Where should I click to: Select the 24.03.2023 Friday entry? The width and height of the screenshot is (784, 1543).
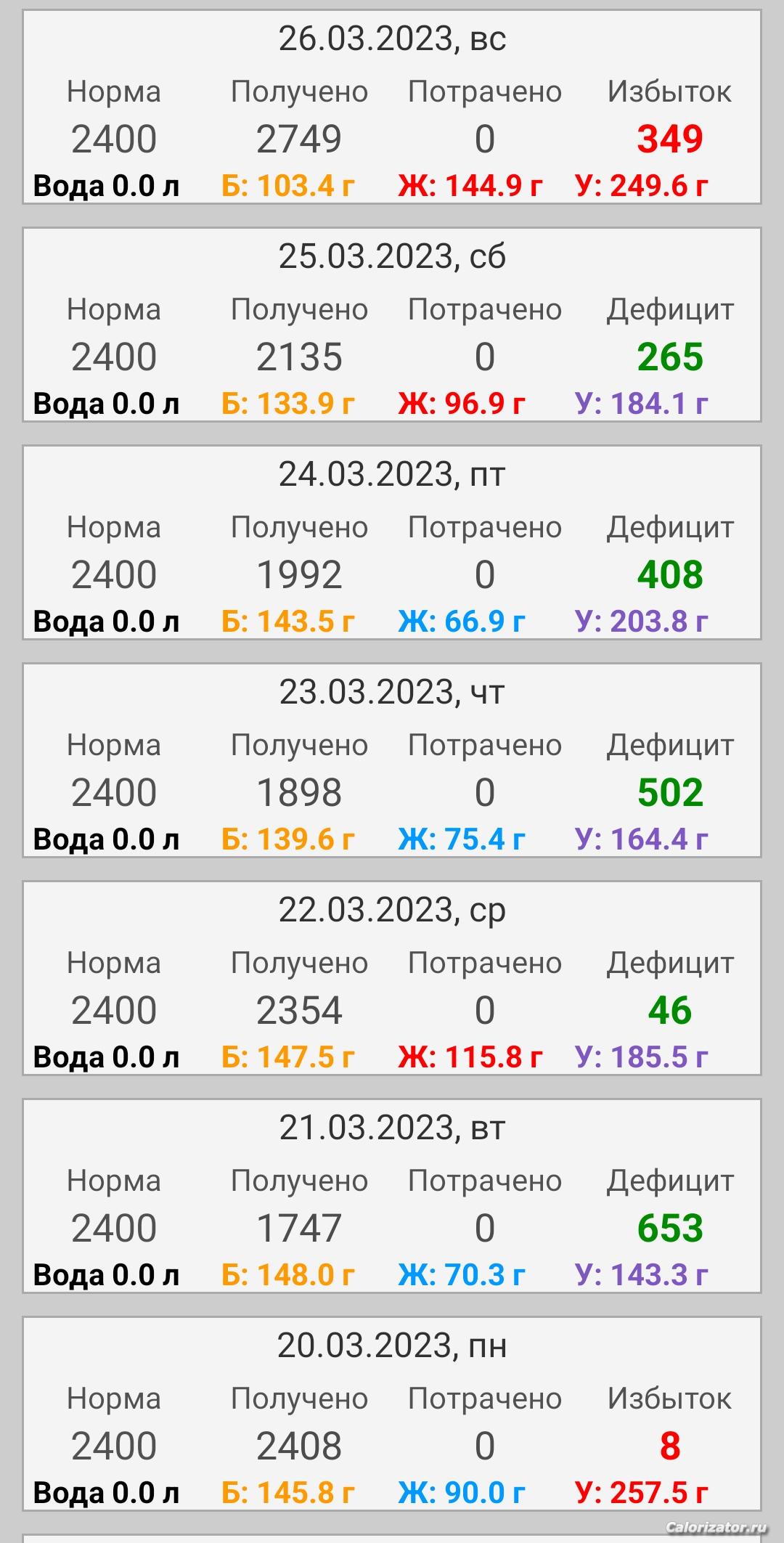pyautogui.click(x=392, y=542)
